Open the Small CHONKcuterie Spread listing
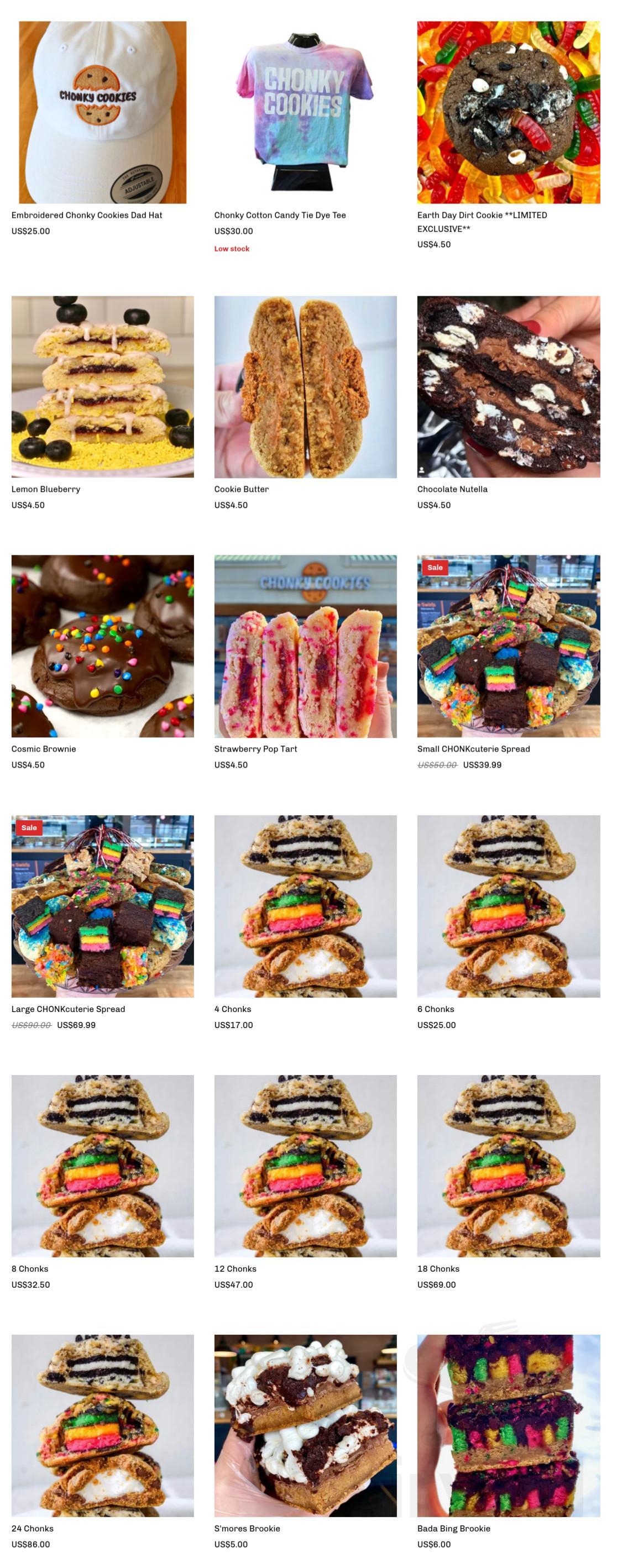The image size is (617, 1568). coord(473,749)
